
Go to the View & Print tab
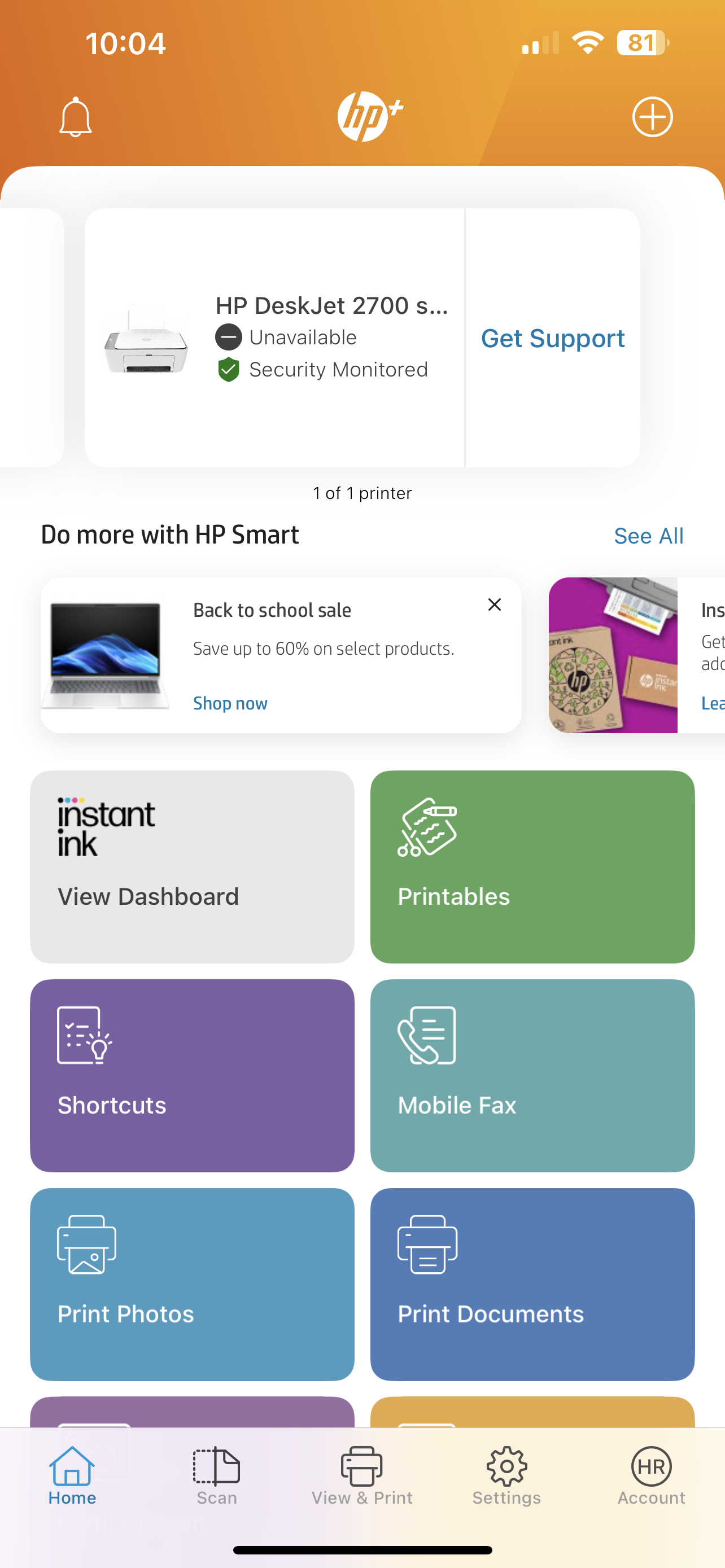point(361,1476)
